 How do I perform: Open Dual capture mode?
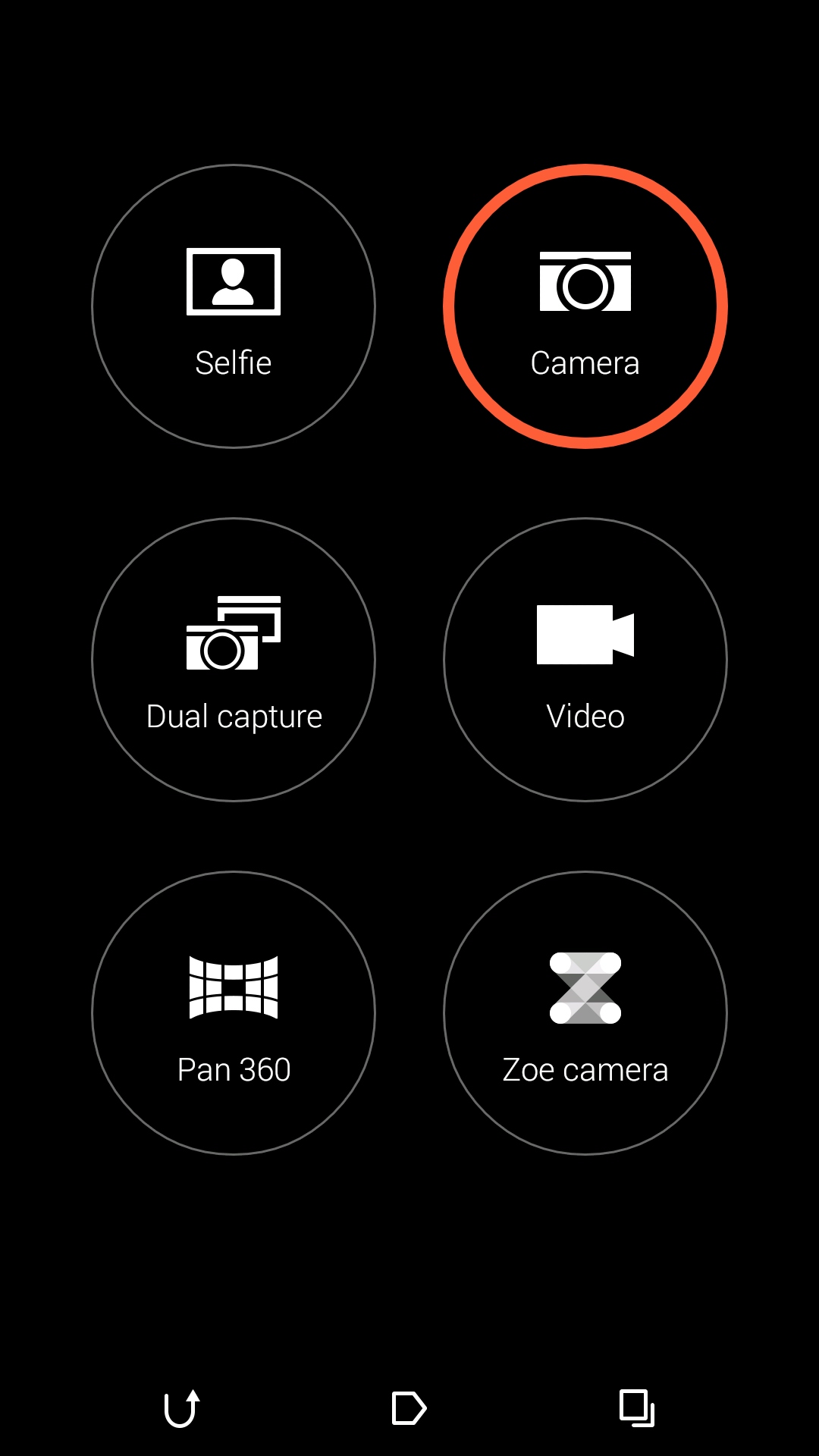tap(234, 660)
